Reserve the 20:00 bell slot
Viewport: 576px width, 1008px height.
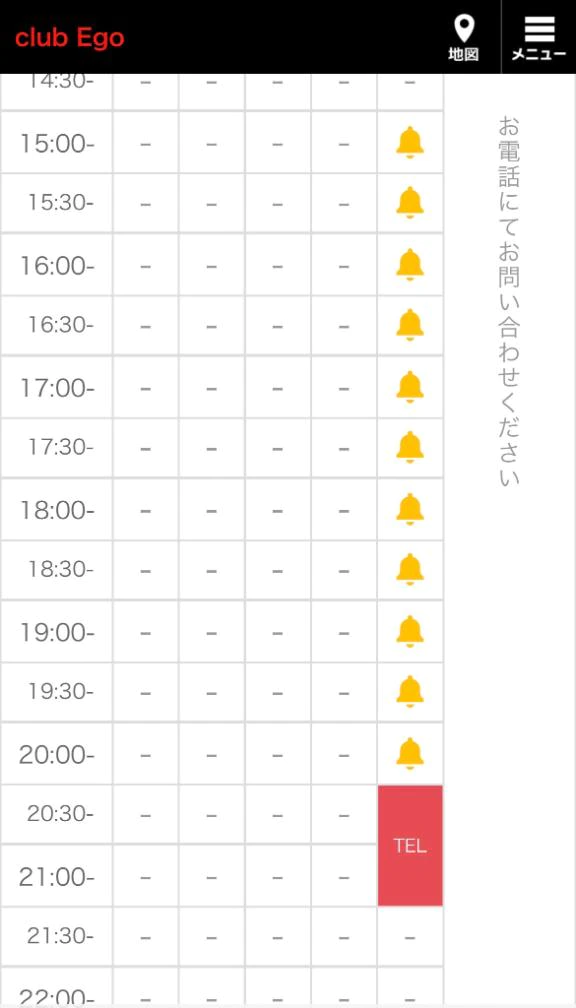[x=410, y=753]
